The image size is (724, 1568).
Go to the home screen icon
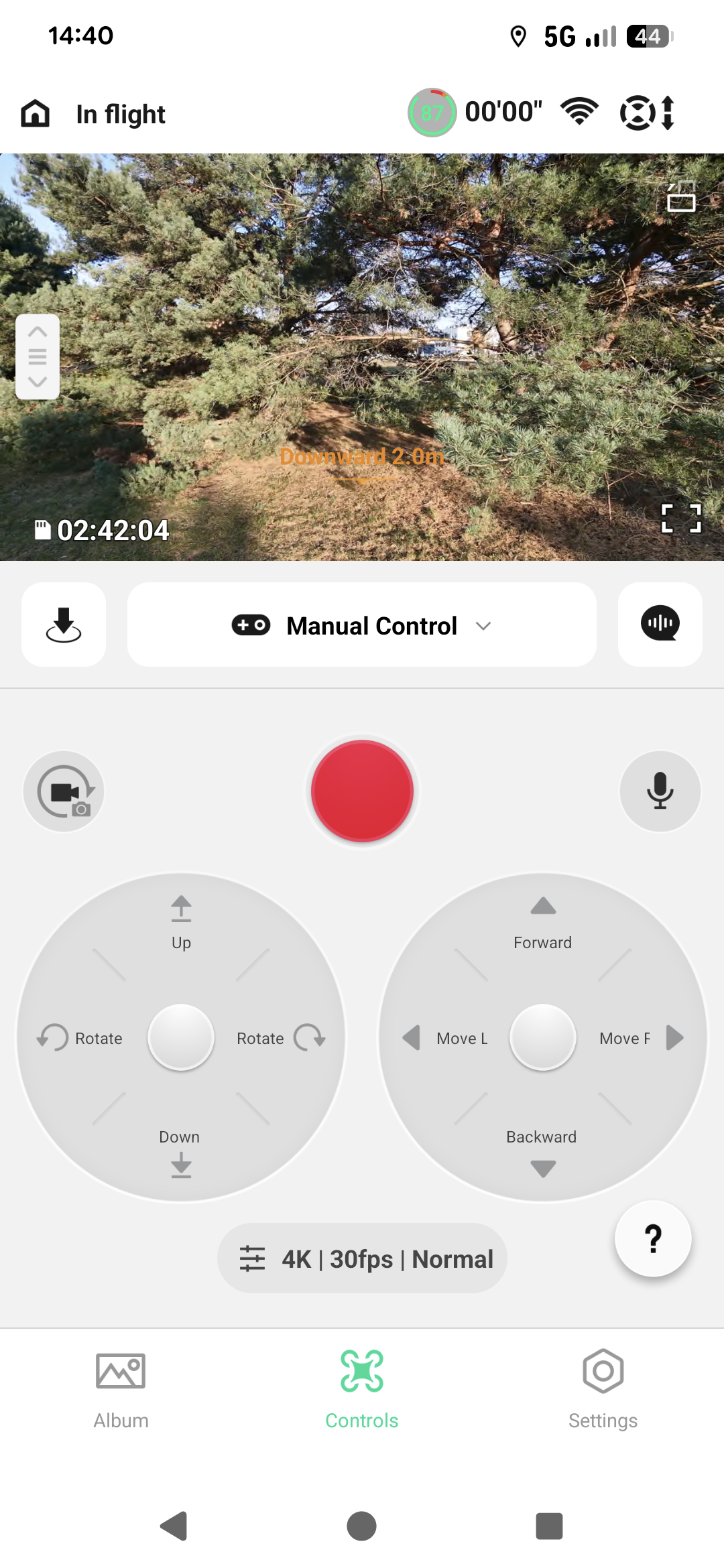pos(36,113)
